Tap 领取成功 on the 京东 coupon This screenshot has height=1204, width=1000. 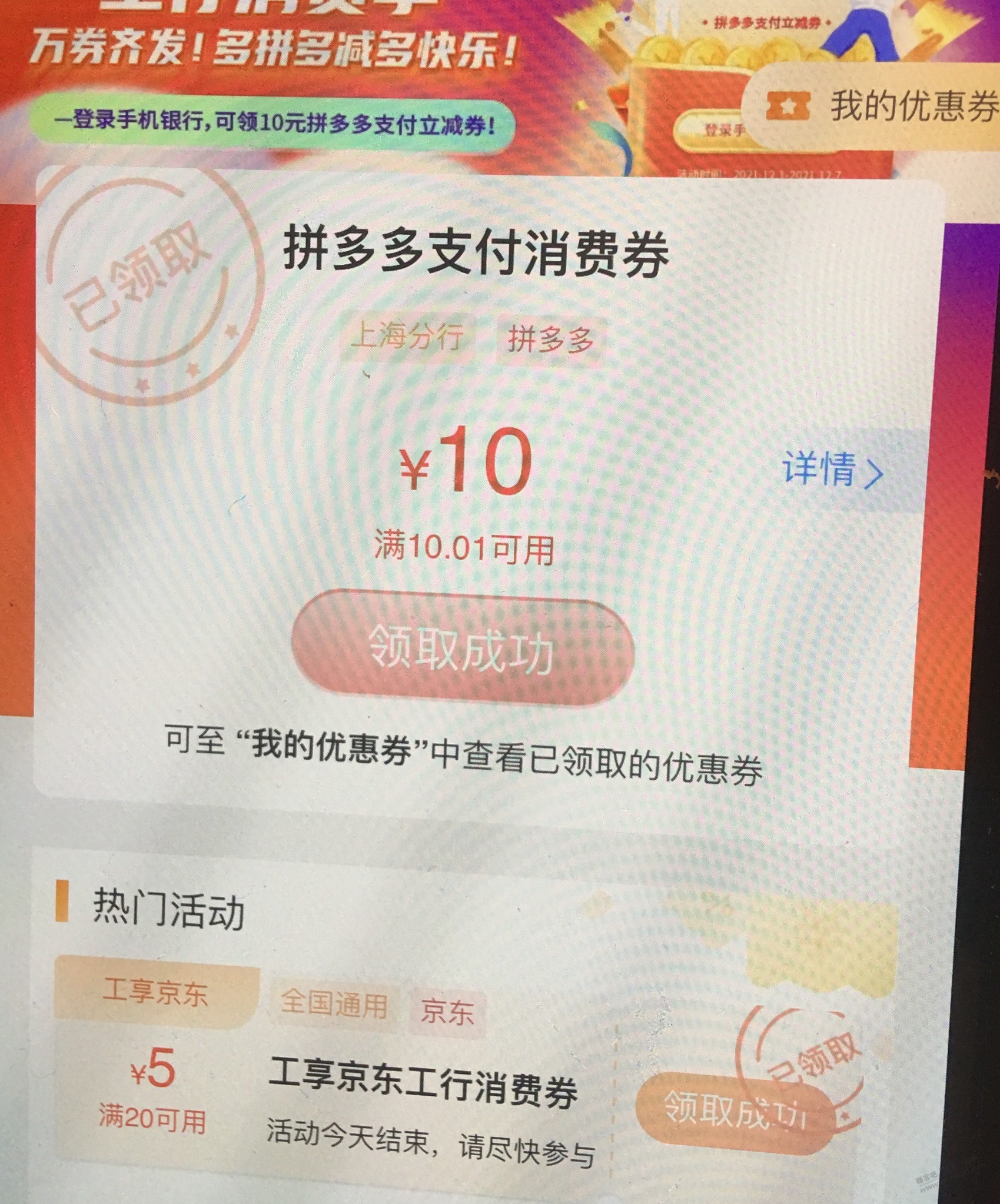pos(735,1109)
